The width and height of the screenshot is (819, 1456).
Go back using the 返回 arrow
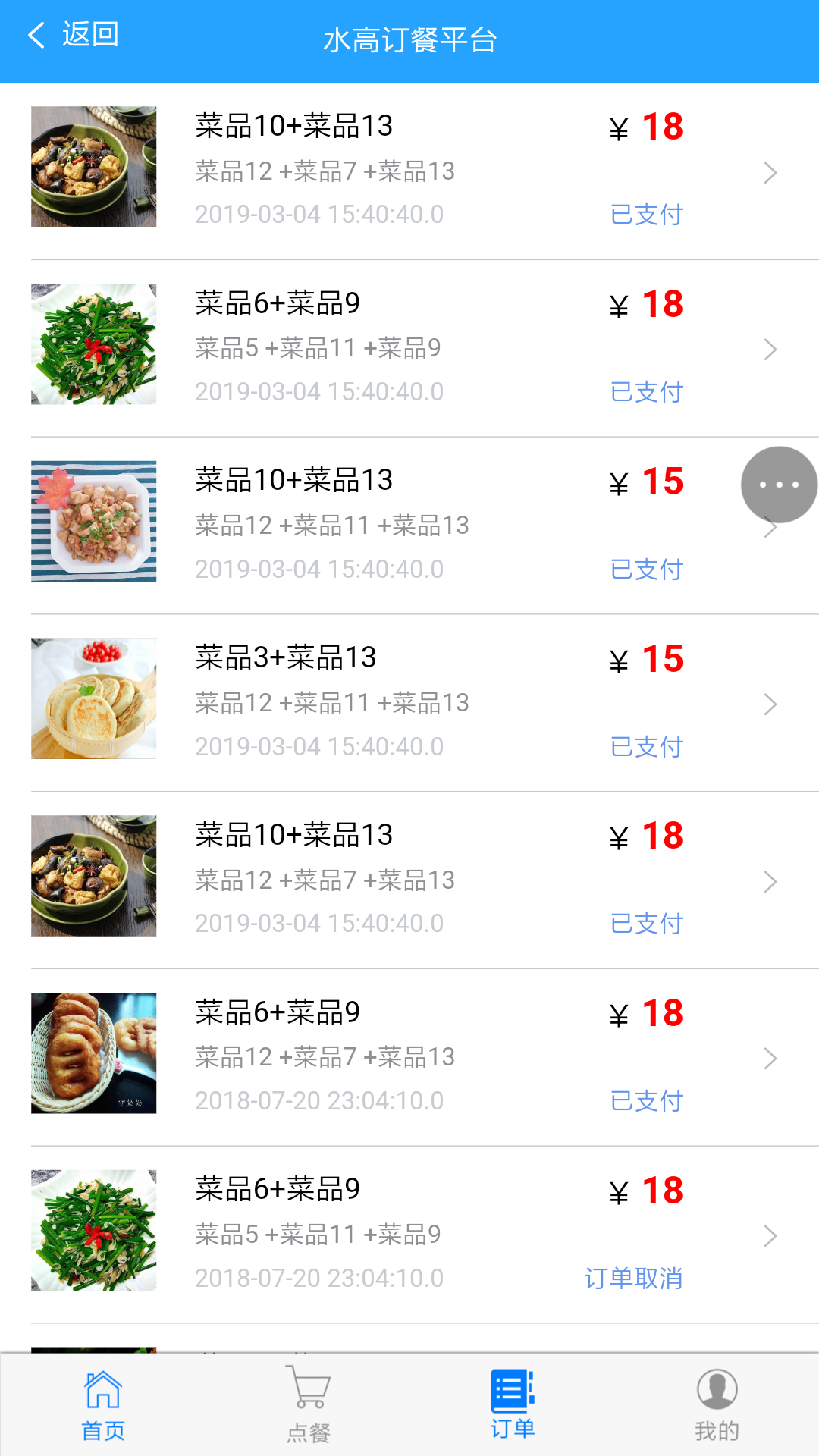[x=72, y=35]
